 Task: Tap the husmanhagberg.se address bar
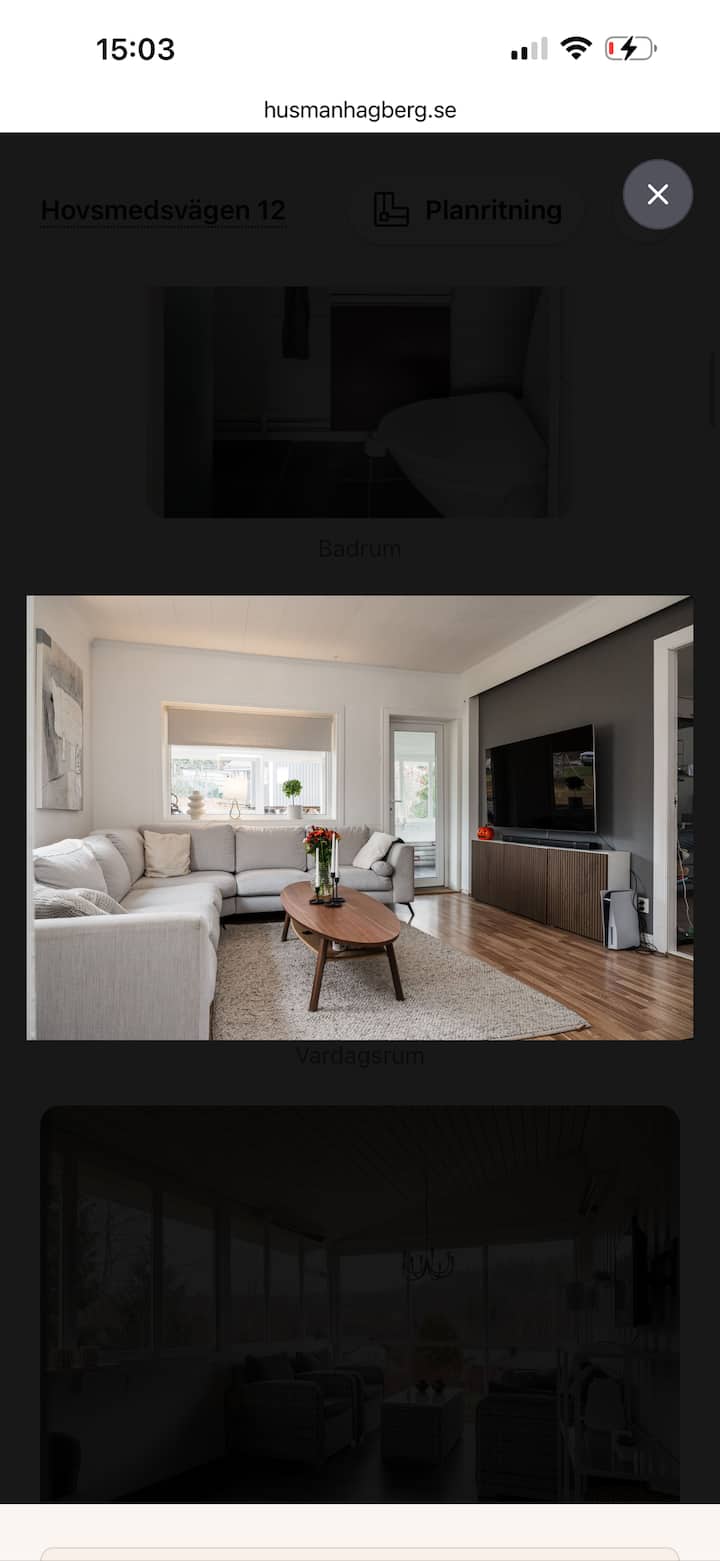point(360,110)
